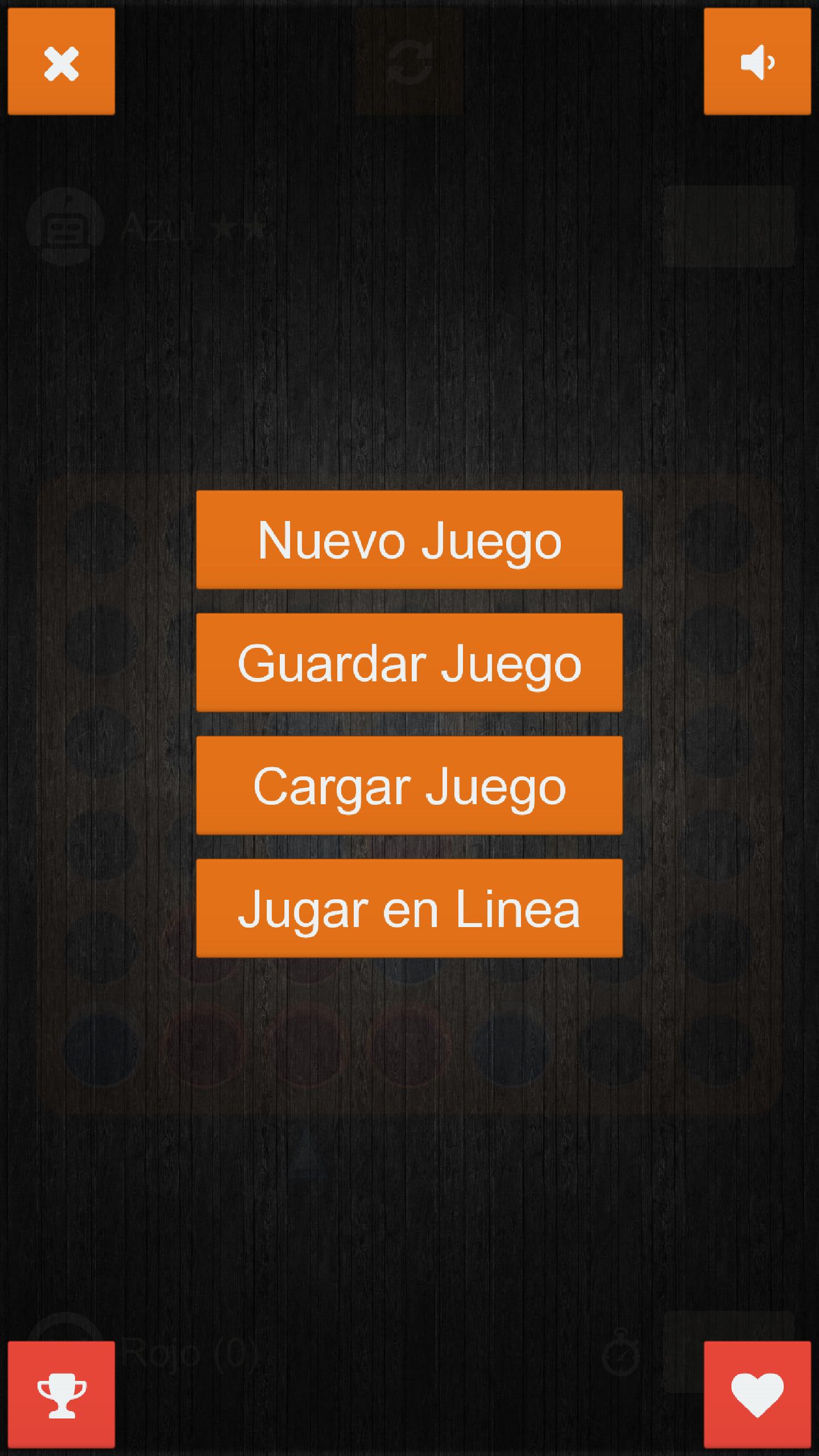
Task: Toggle the sound speaker icon
Action: coord(757,61)
